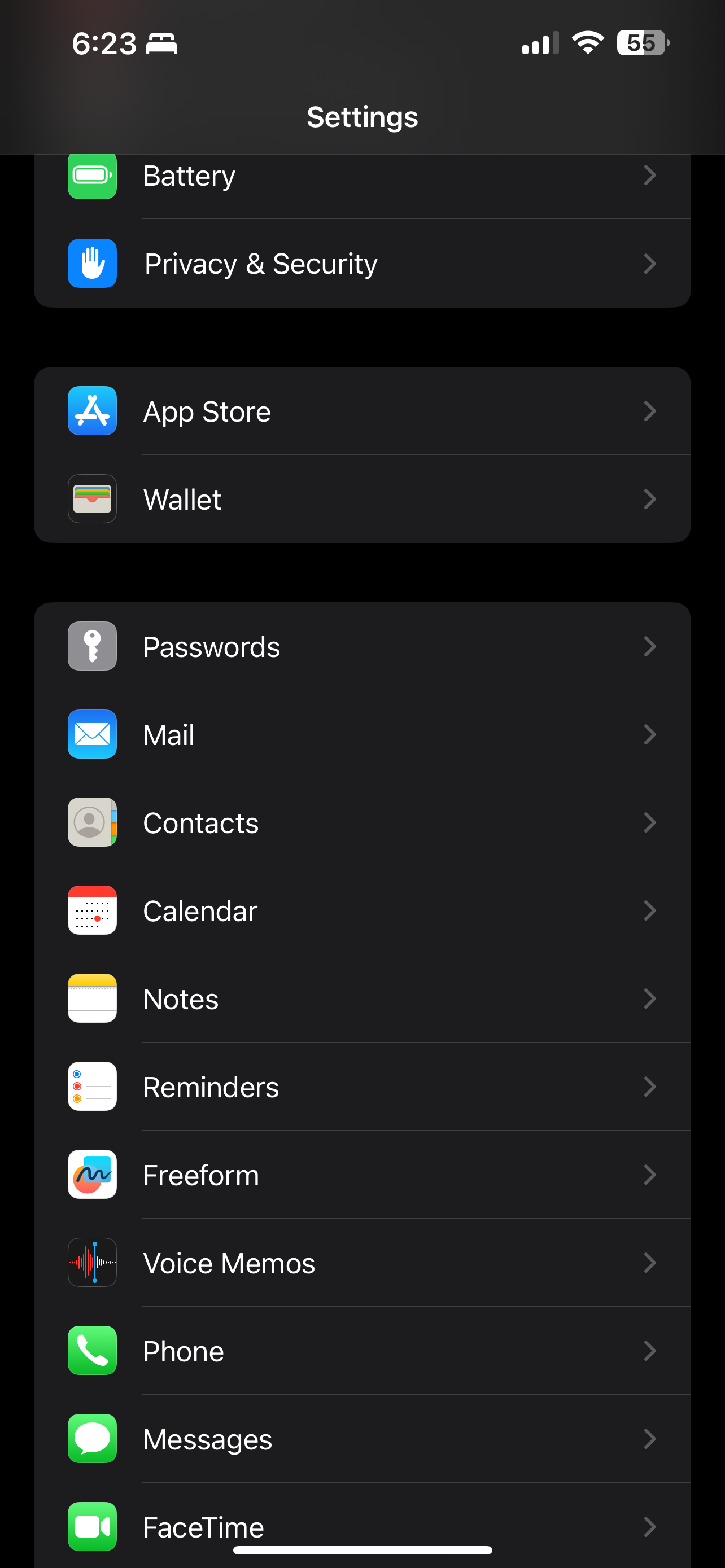Open Notes settings
Viewport: 725px width, 1568px height.
tap(362, 998)
